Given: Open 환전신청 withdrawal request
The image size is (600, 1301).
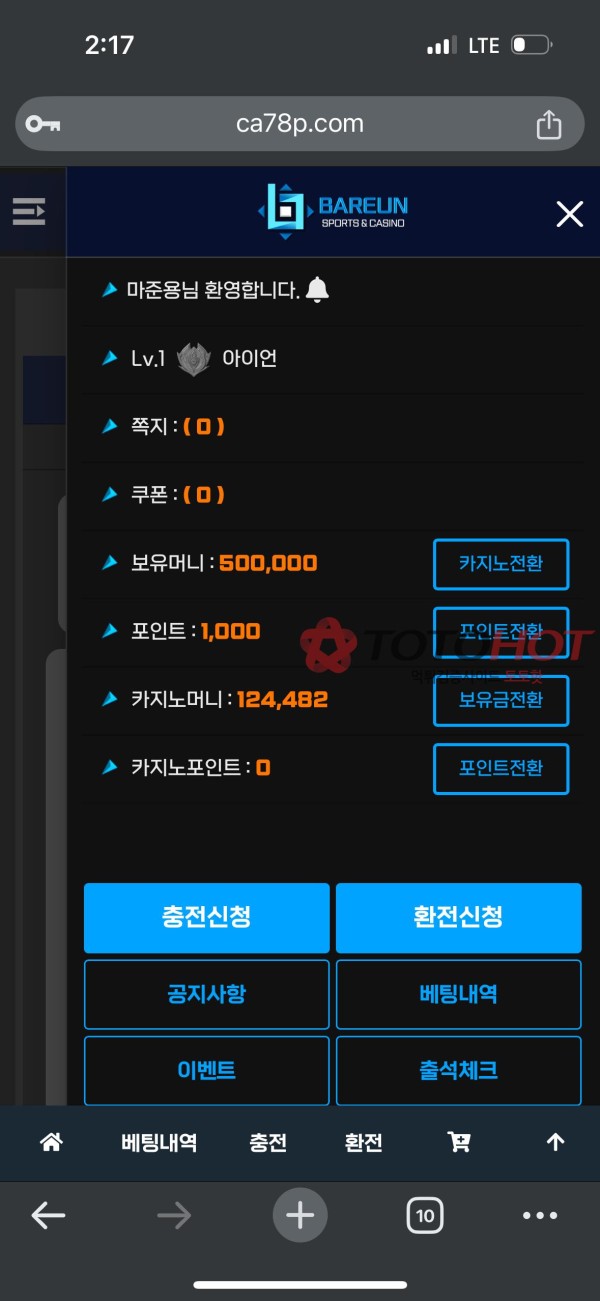Looking at the screenshot, I should point(458,917).
